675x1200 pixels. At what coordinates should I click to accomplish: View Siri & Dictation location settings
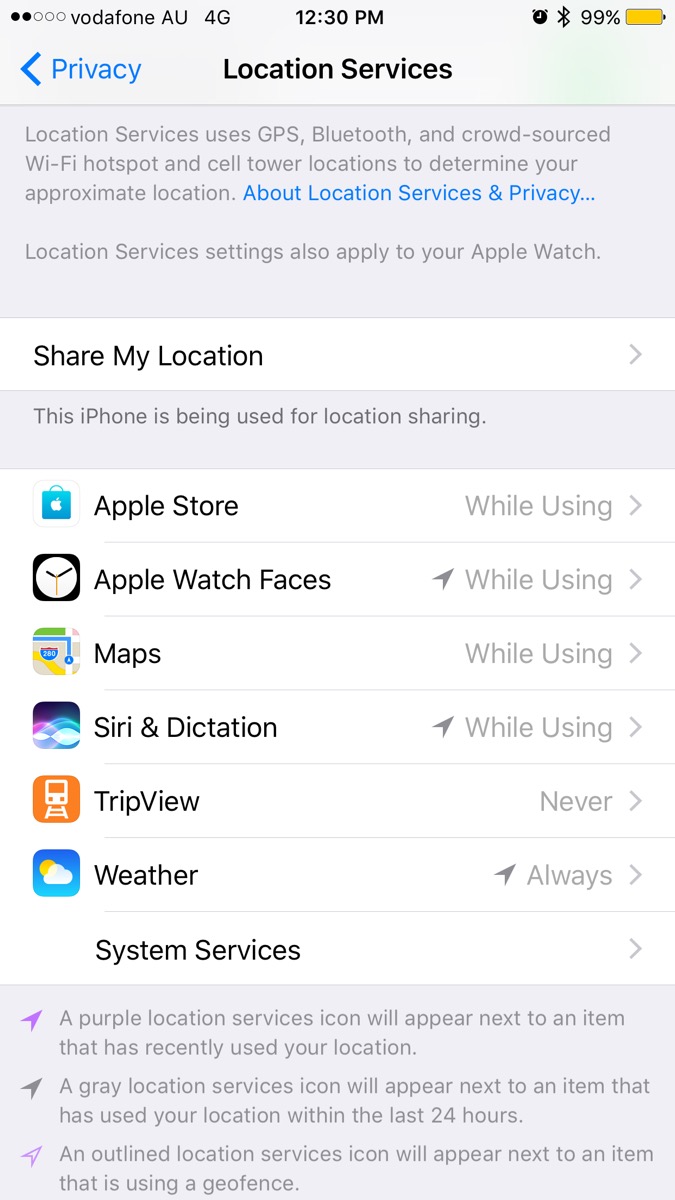[x=337, y=728]
